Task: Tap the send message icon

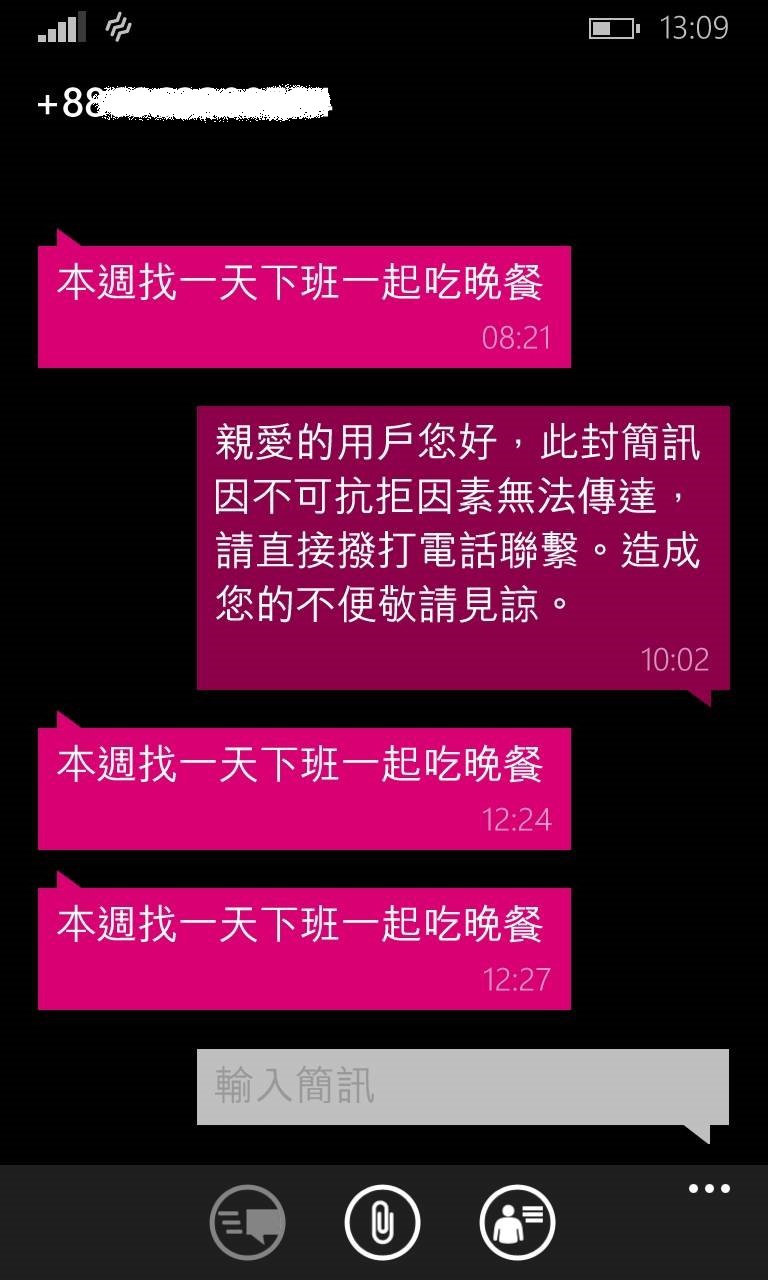Action: pyautogui.click(x=247, y=1222)
